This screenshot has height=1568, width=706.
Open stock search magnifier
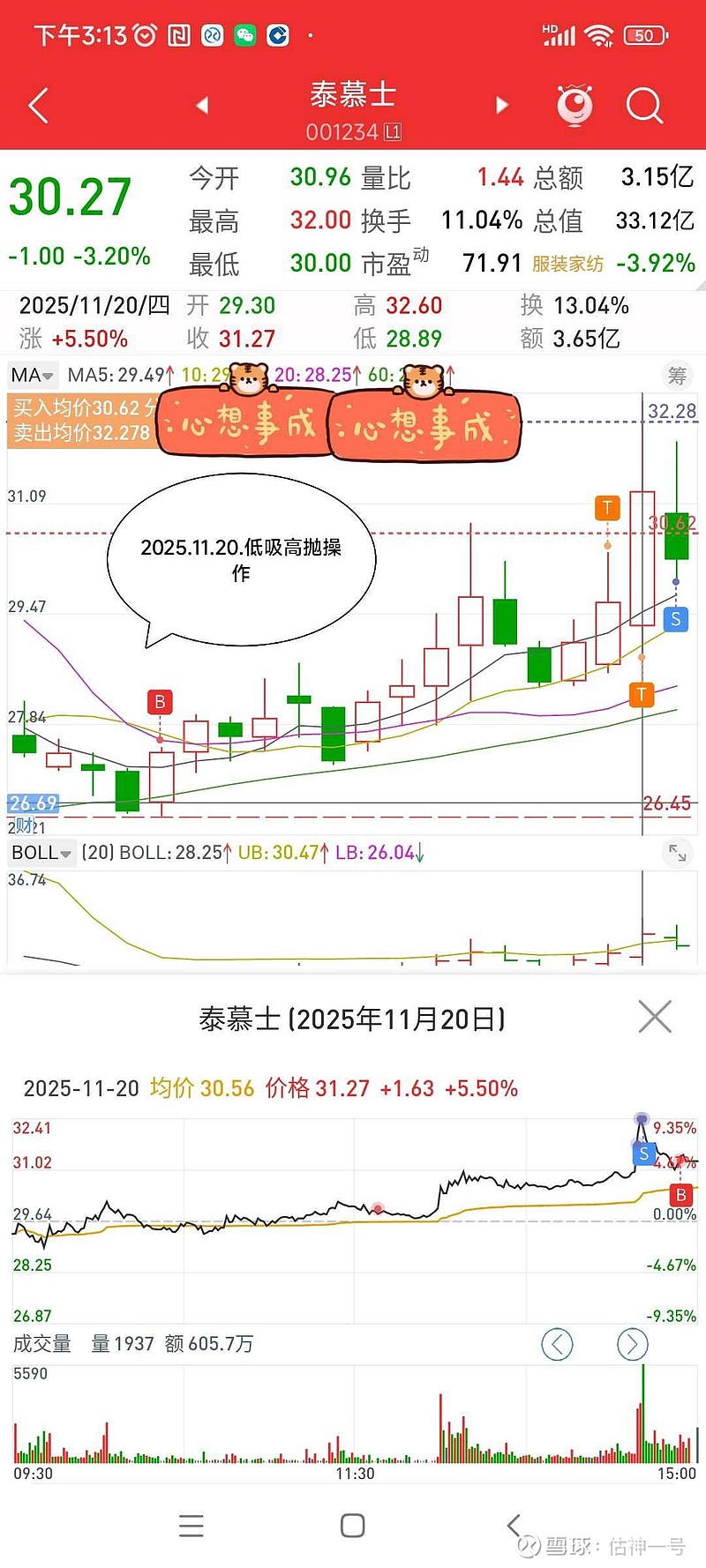[644, 106]
